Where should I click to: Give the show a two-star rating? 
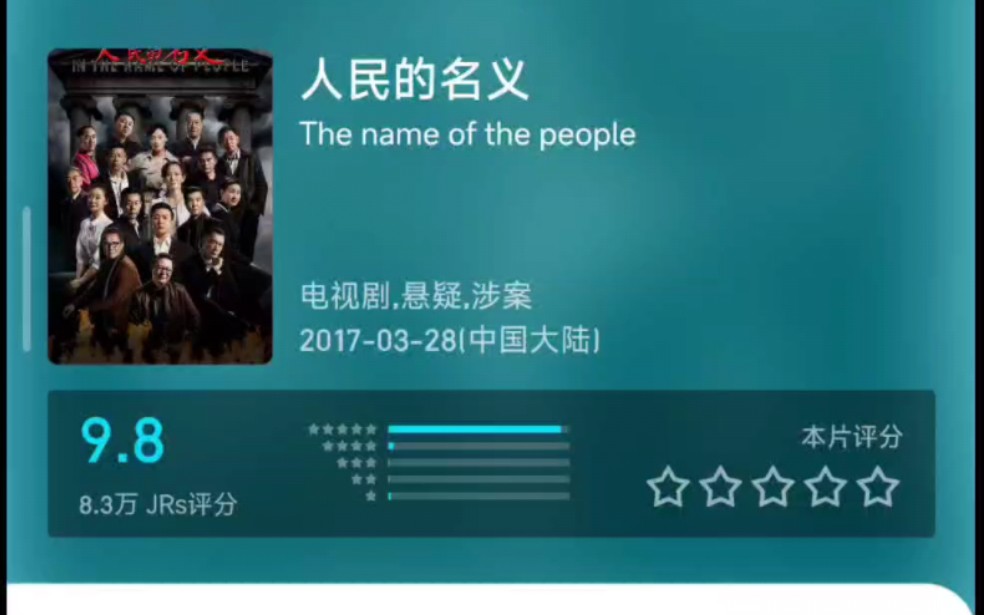click(720, 487)
